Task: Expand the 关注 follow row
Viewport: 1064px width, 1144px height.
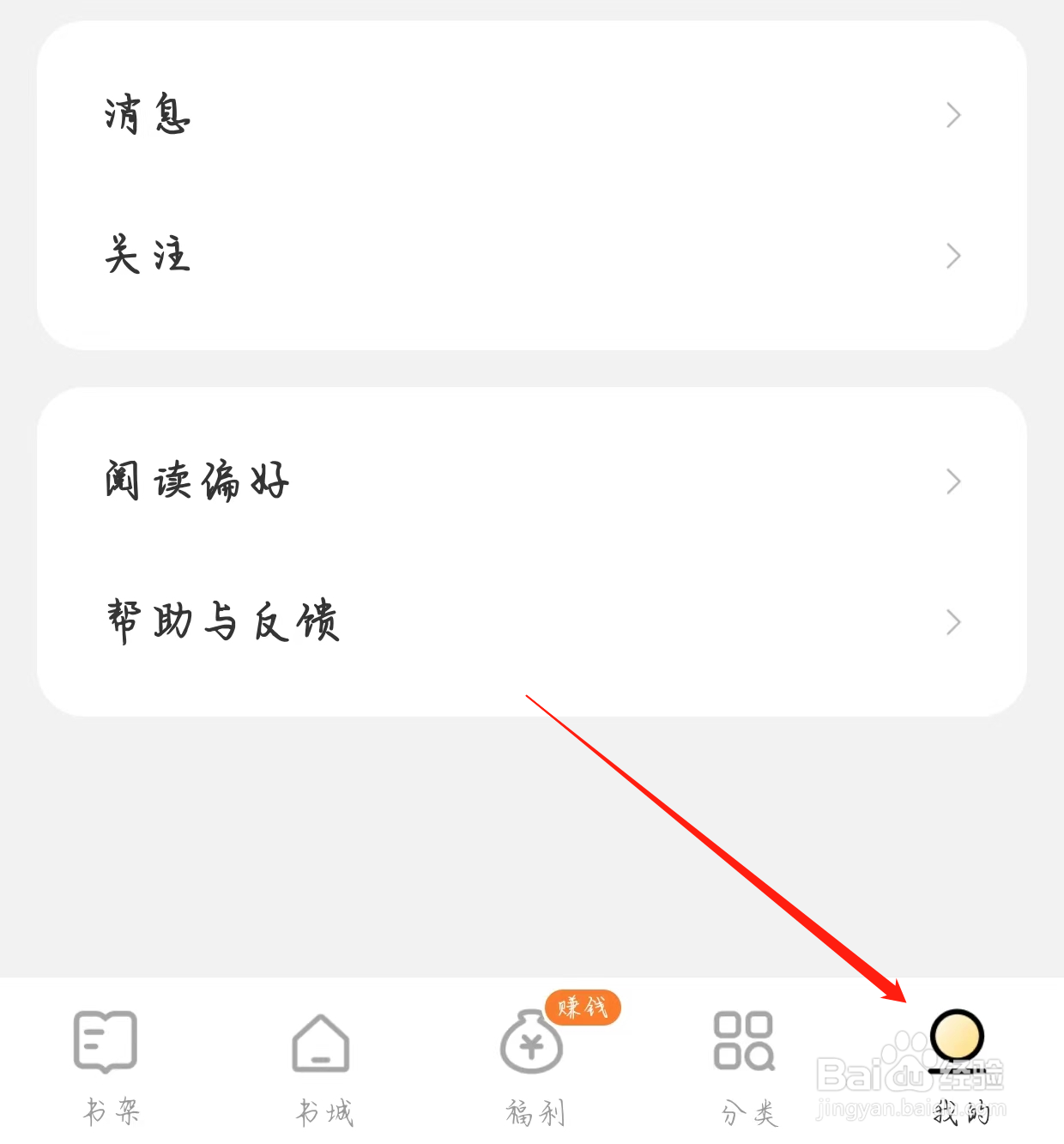Action: click(x=532, y=256)
